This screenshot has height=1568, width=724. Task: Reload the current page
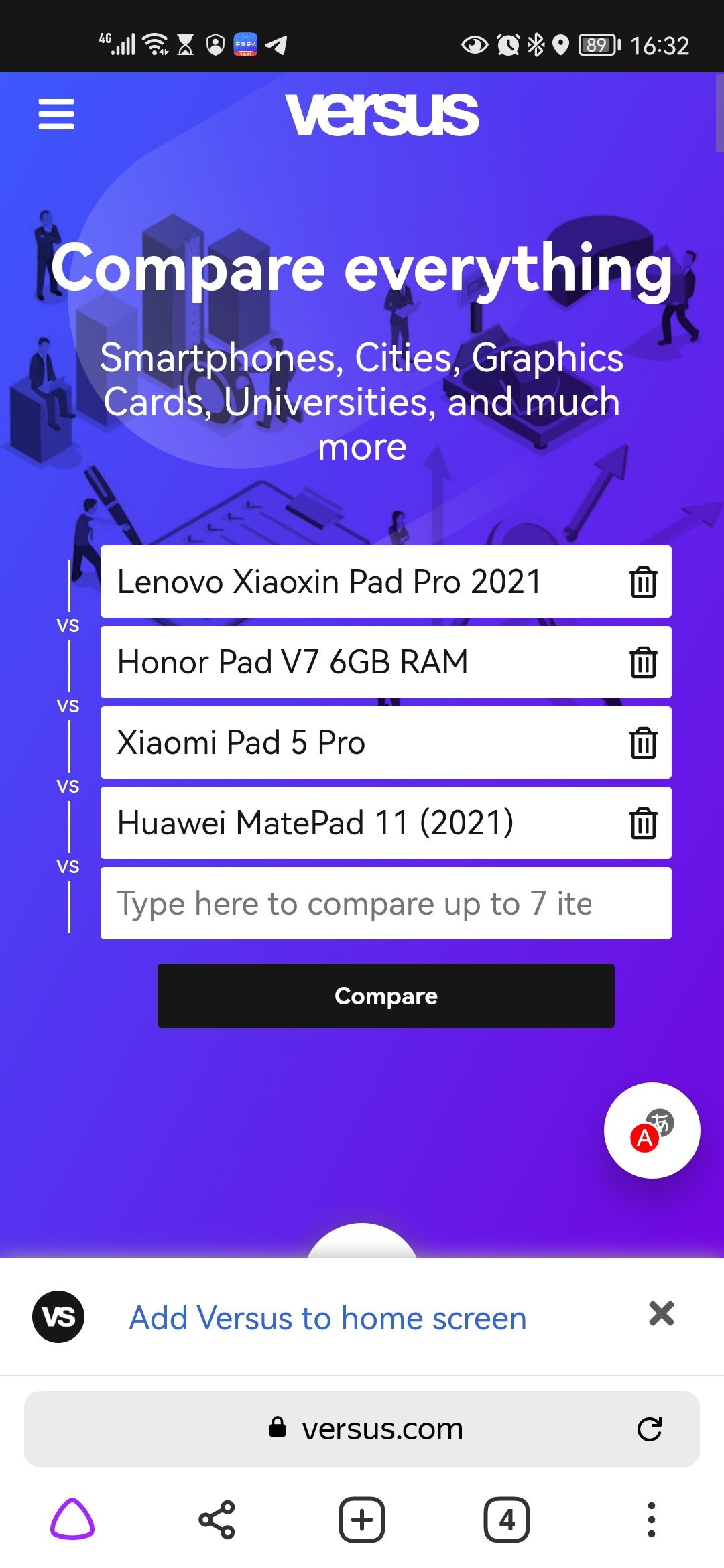(x=649, y=1429)
